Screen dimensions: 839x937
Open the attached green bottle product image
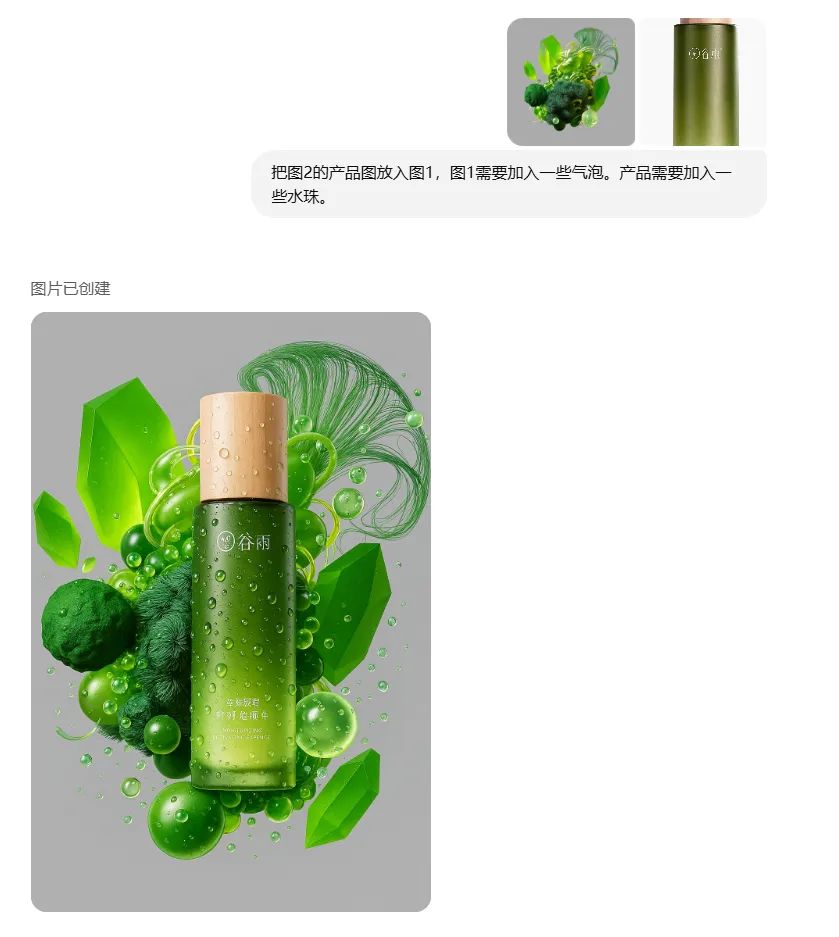click(x=704, y=82)
